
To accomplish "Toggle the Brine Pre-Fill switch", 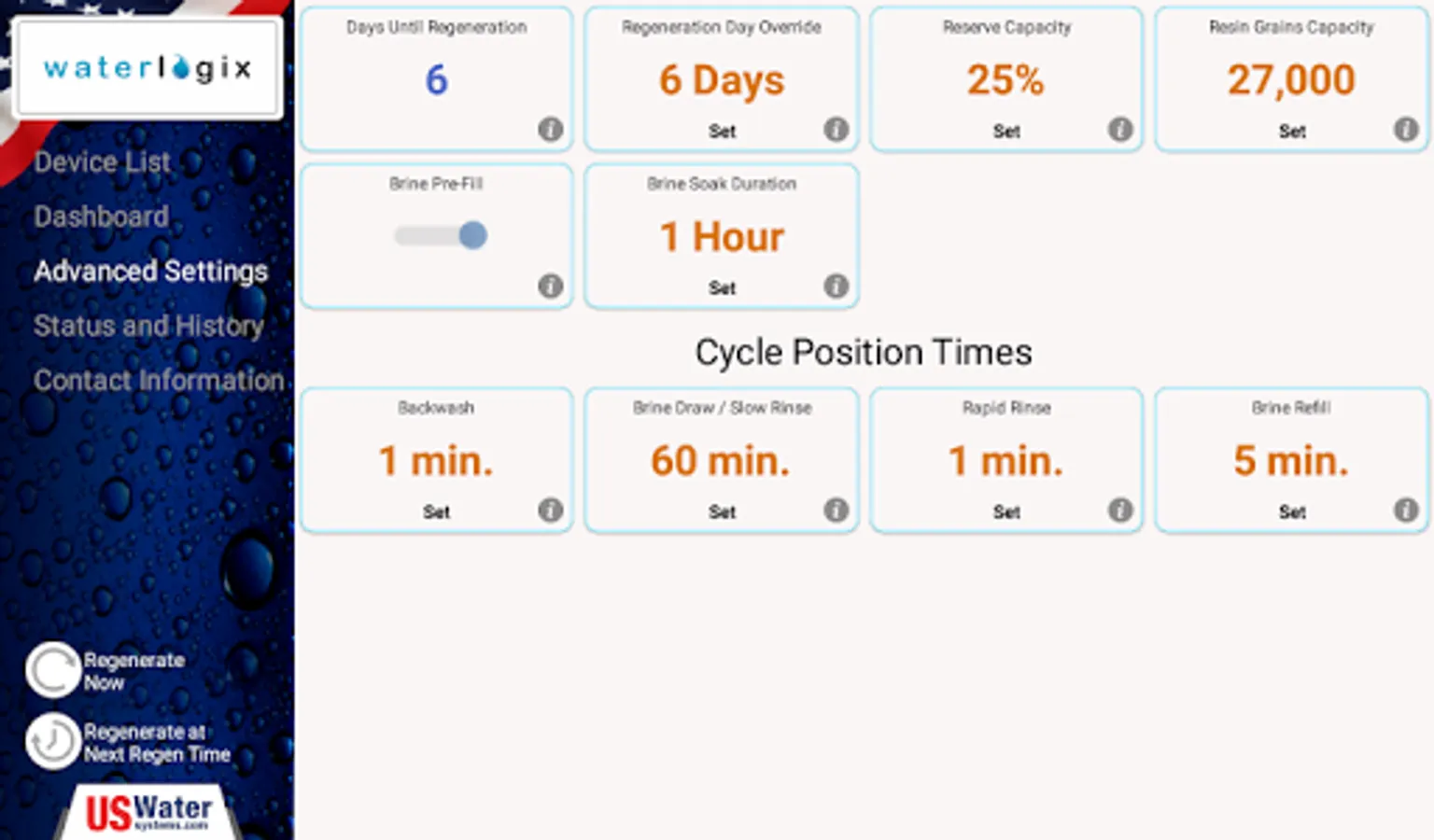I will [441, 235].
